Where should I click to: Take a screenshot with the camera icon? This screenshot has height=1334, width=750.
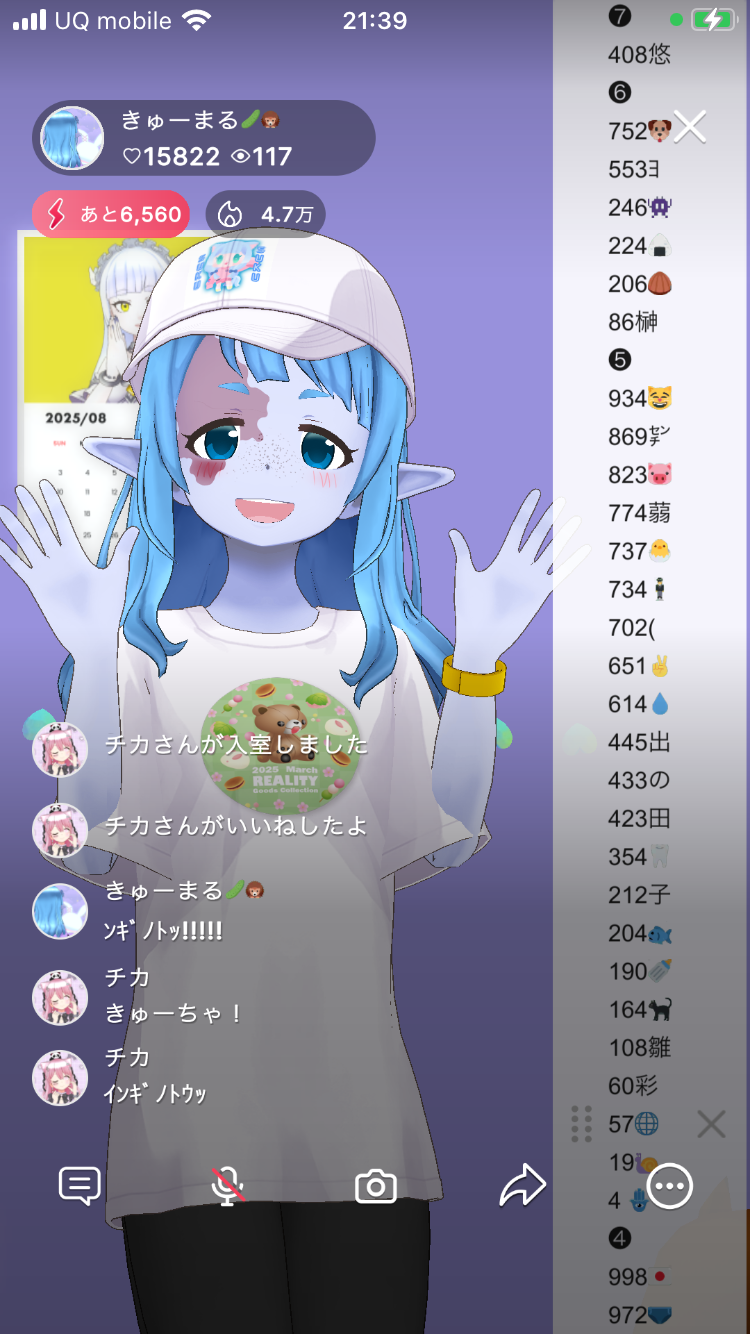tap(376, 1186)
